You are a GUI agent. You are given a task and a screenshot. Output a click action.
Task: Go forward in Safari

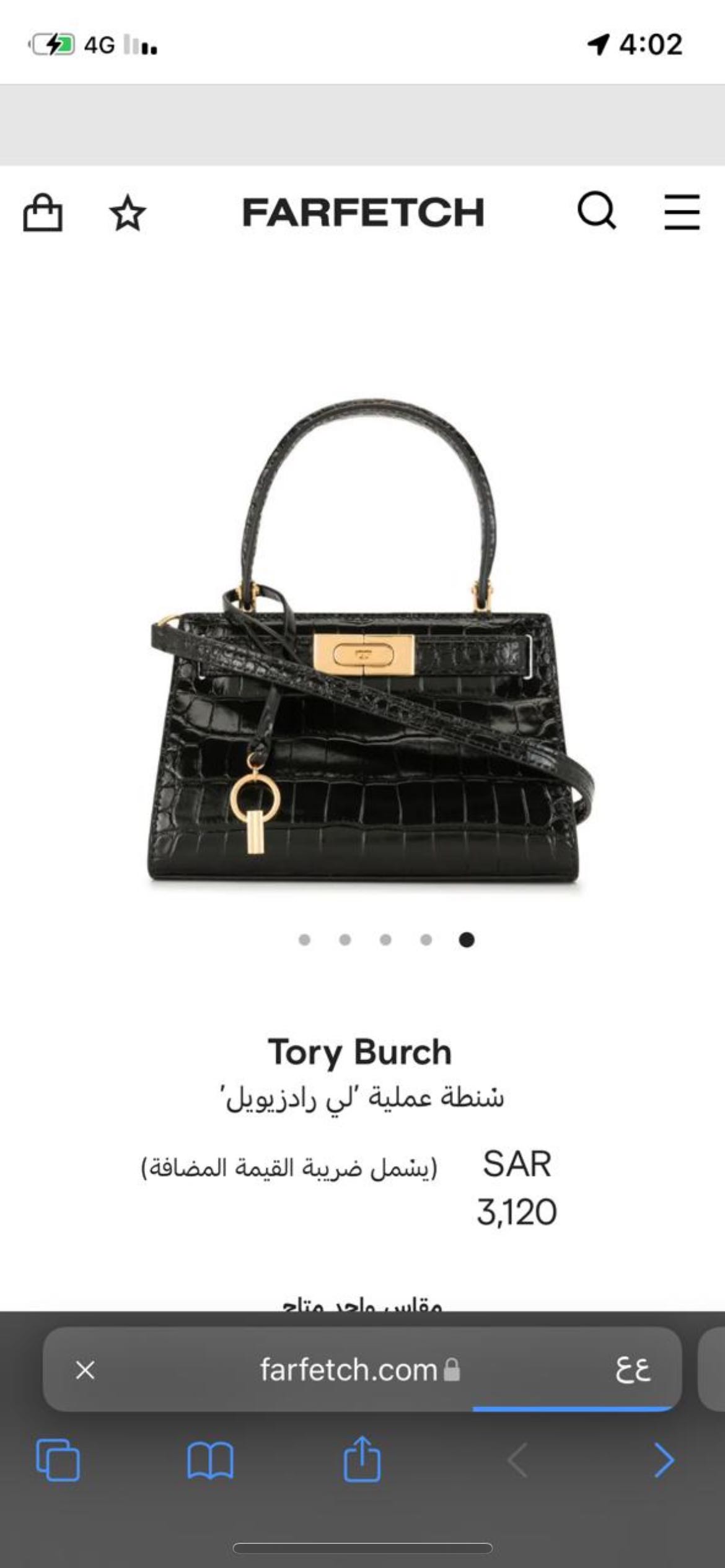coord(664,1460)
